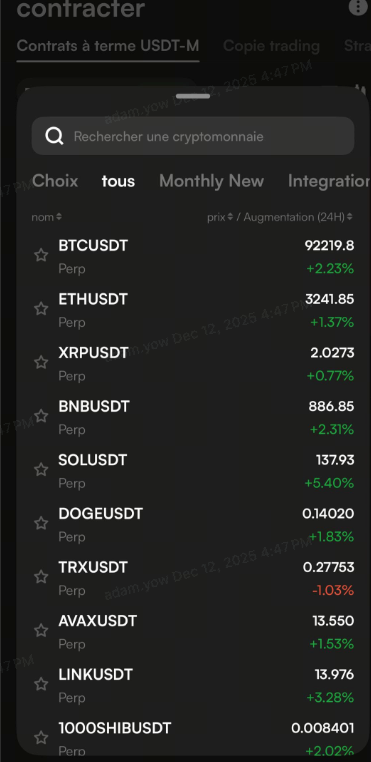Sort the list by nom
Image resolution: width=371 pixels, height=762 pixels.
(47, 217)
